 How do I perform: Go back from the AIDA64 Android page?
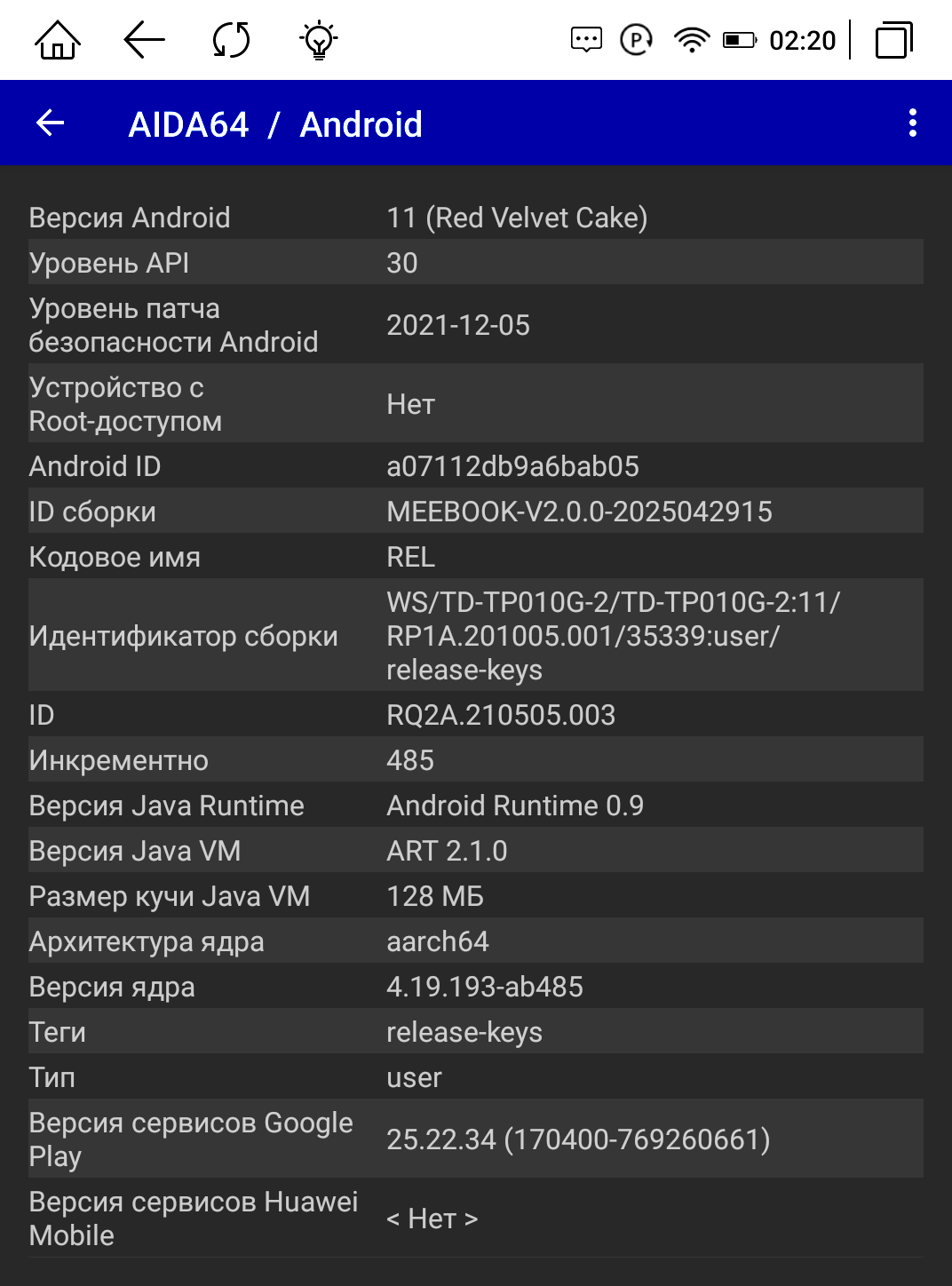pos(51,123)
